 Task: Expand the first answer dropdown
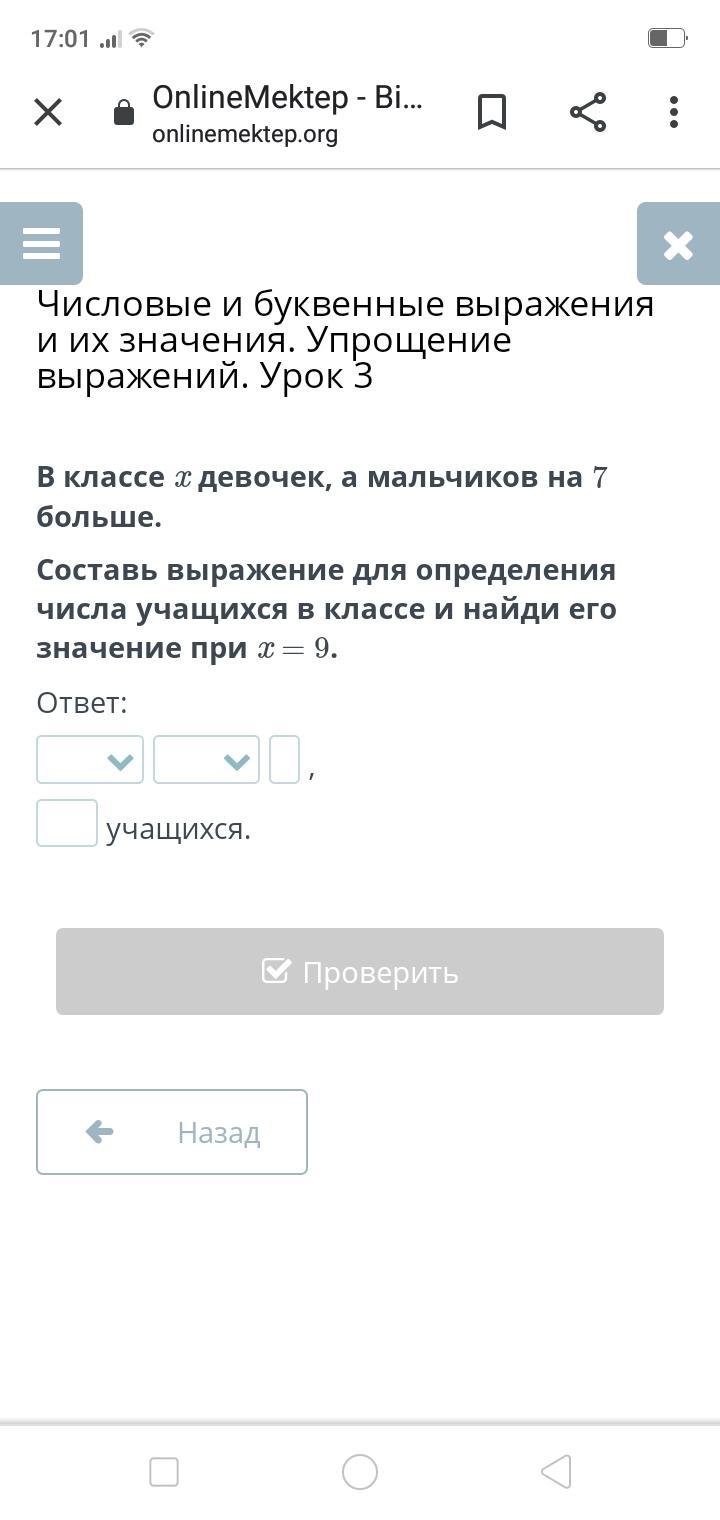click(x=90, y=760)
